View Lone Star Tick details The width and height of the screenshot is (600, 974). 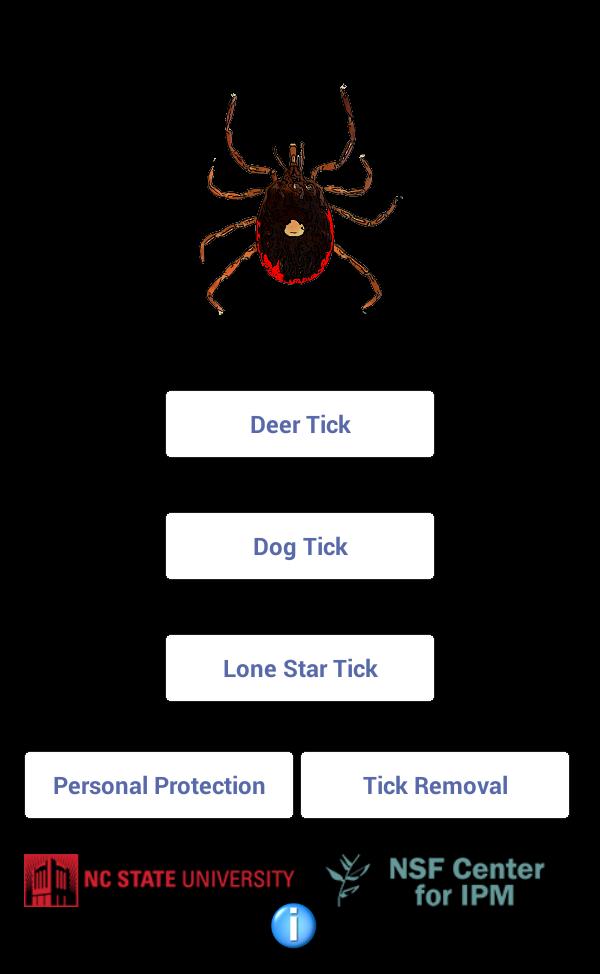click(300, 668)
